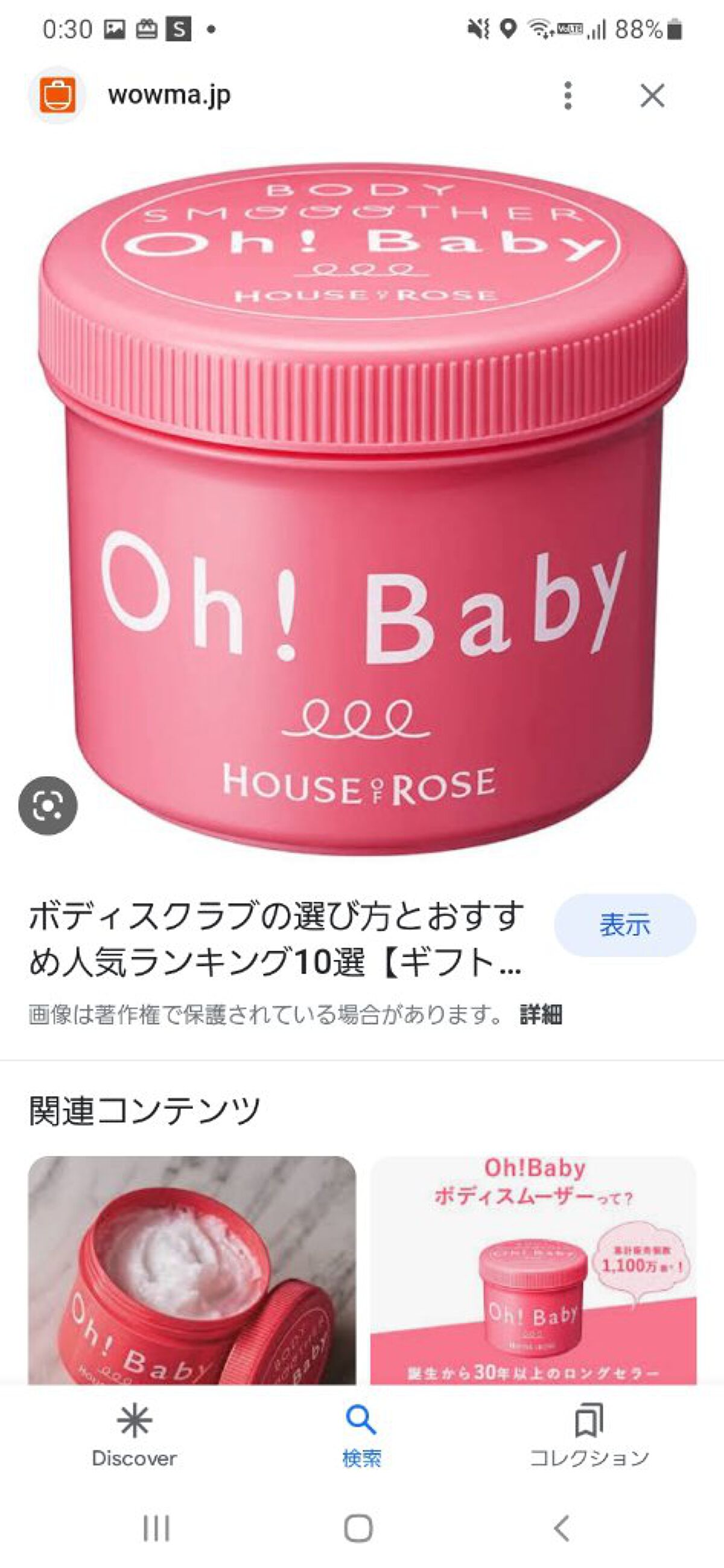The image size is (724, 1568).
Task: Open the 詳細 copyright details link
Action: 541,1014
